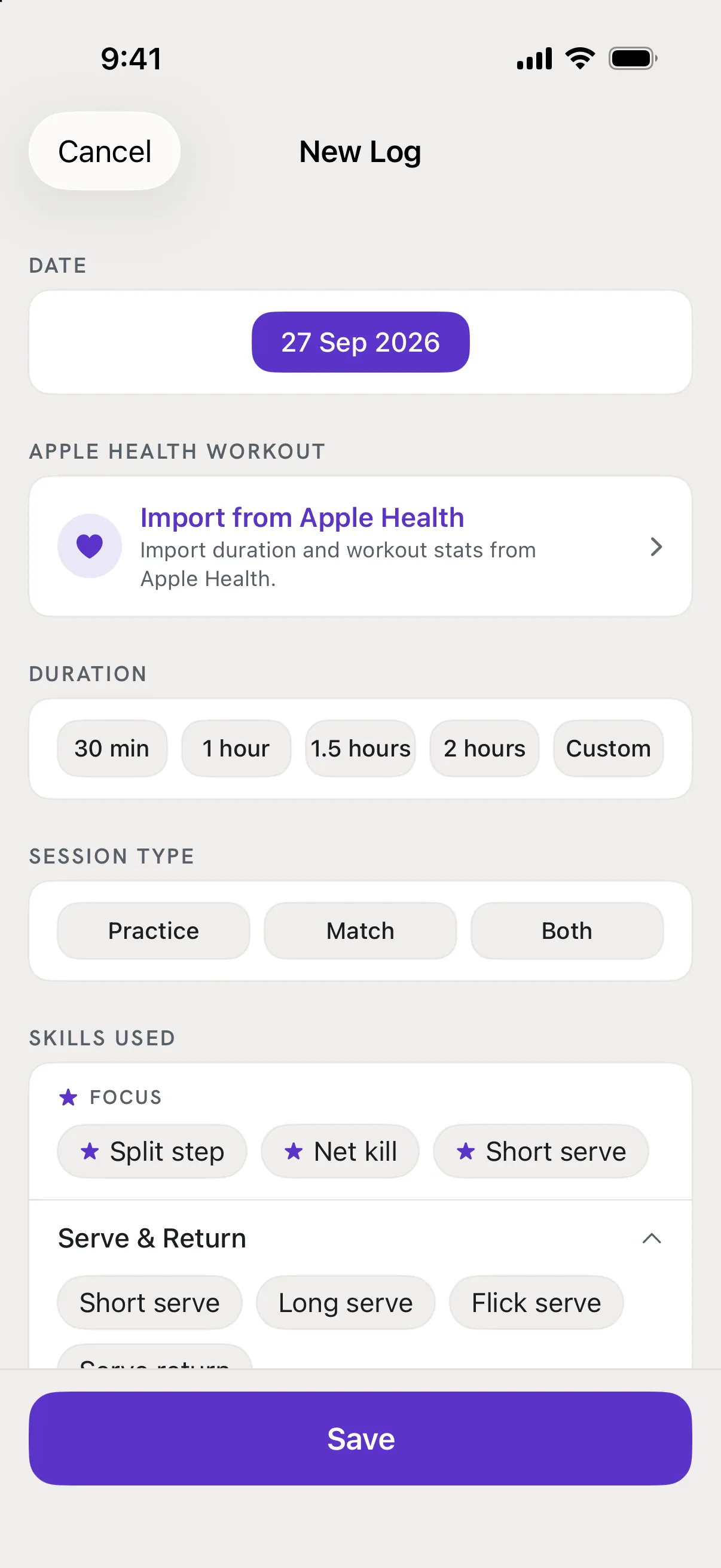Screen dimensions: 721x1568
Task: Change the date 27 Sep 2026
Action: click(x=360, y=342)
